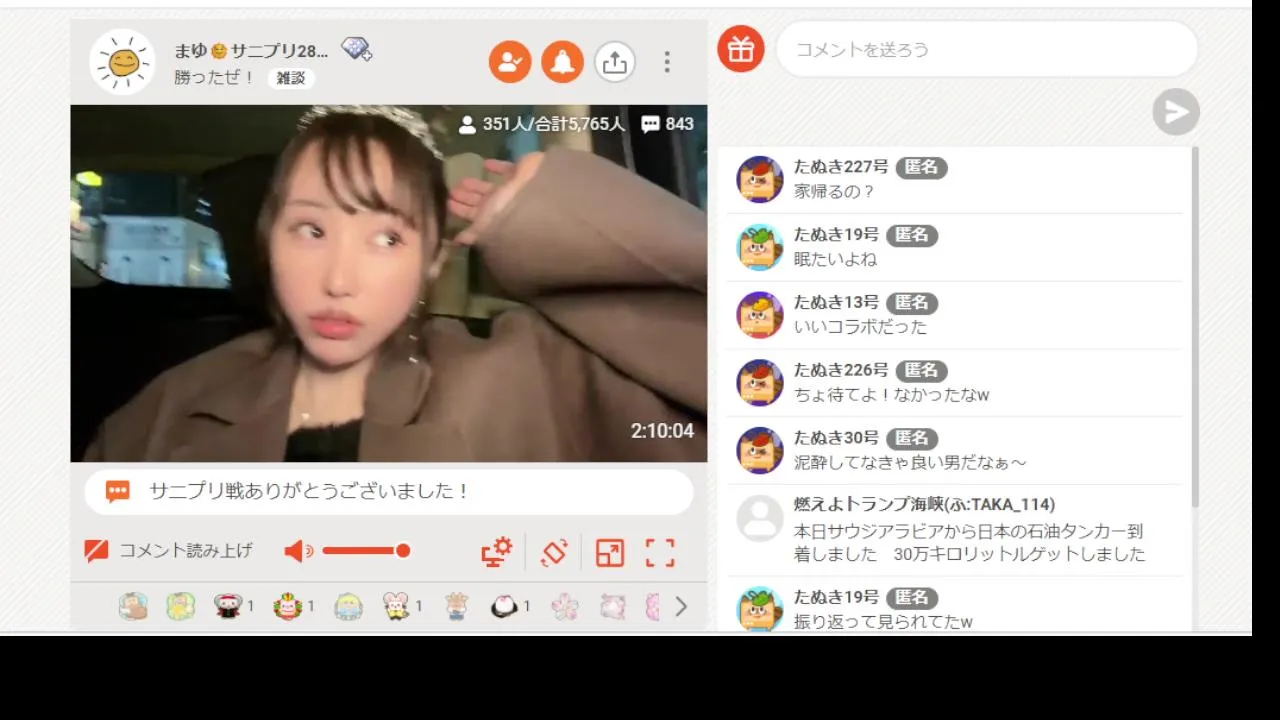Show more gift items with arrow

[681, 606]
